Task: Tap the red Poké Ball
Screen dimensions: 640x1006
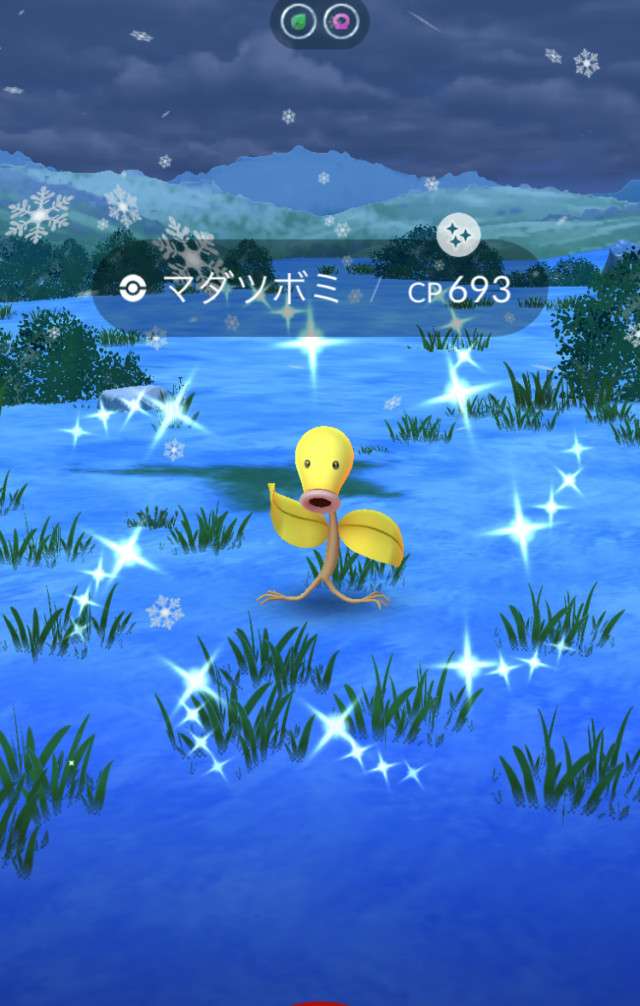Action: click(x=320, y=1001)
